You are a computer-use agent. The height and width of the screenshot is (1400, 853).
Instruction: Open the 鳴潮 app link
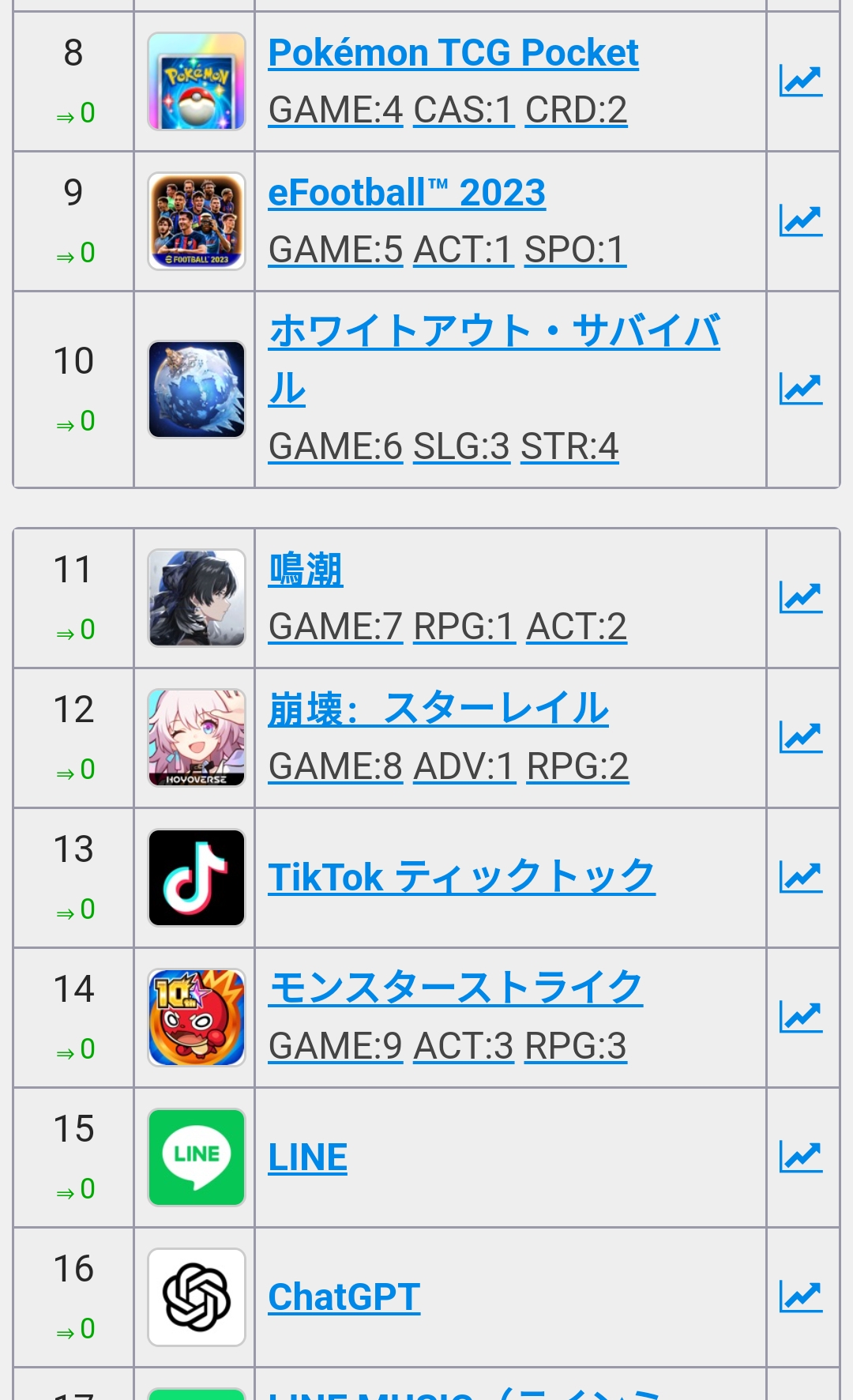(x=306, y=570)
